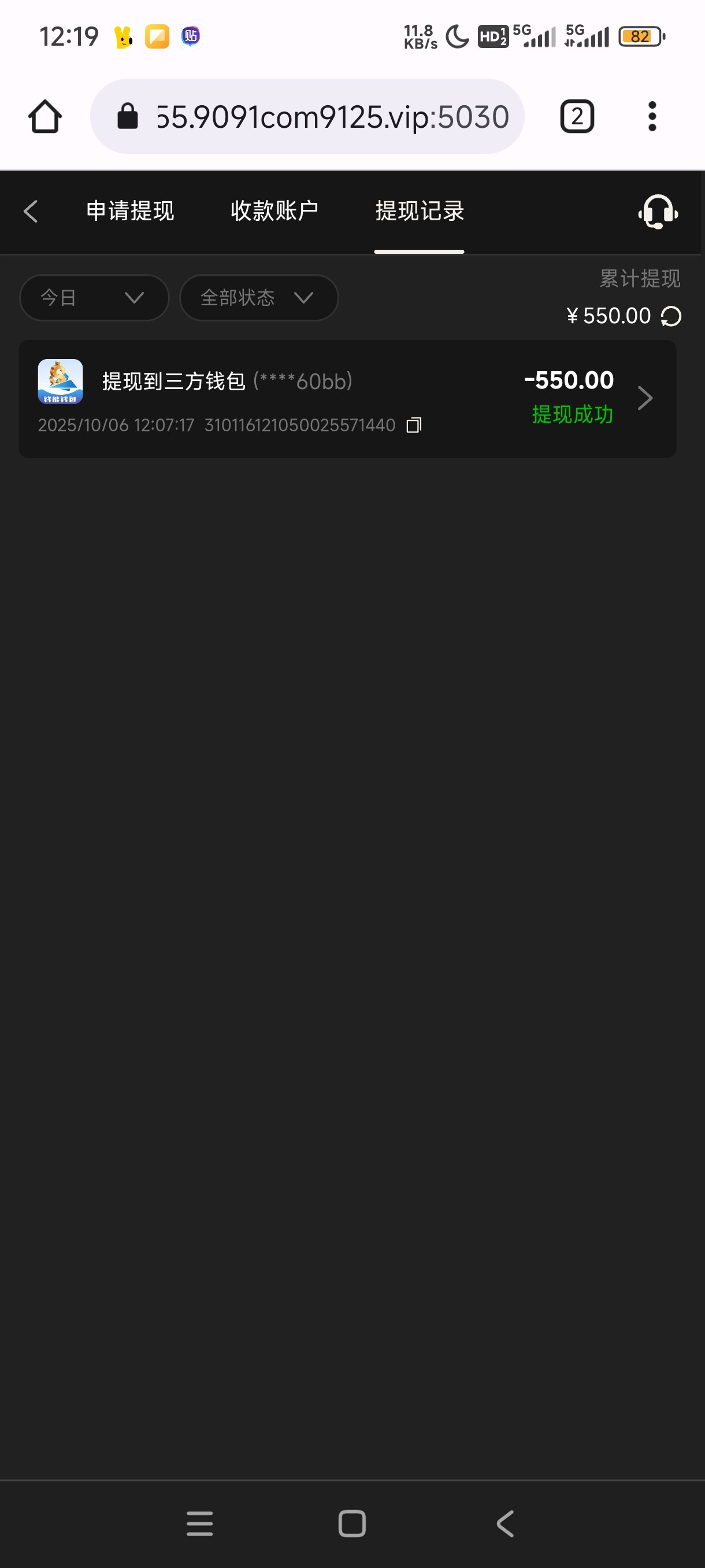Expand the 今日 date dropdown

[x=94, y=298]
